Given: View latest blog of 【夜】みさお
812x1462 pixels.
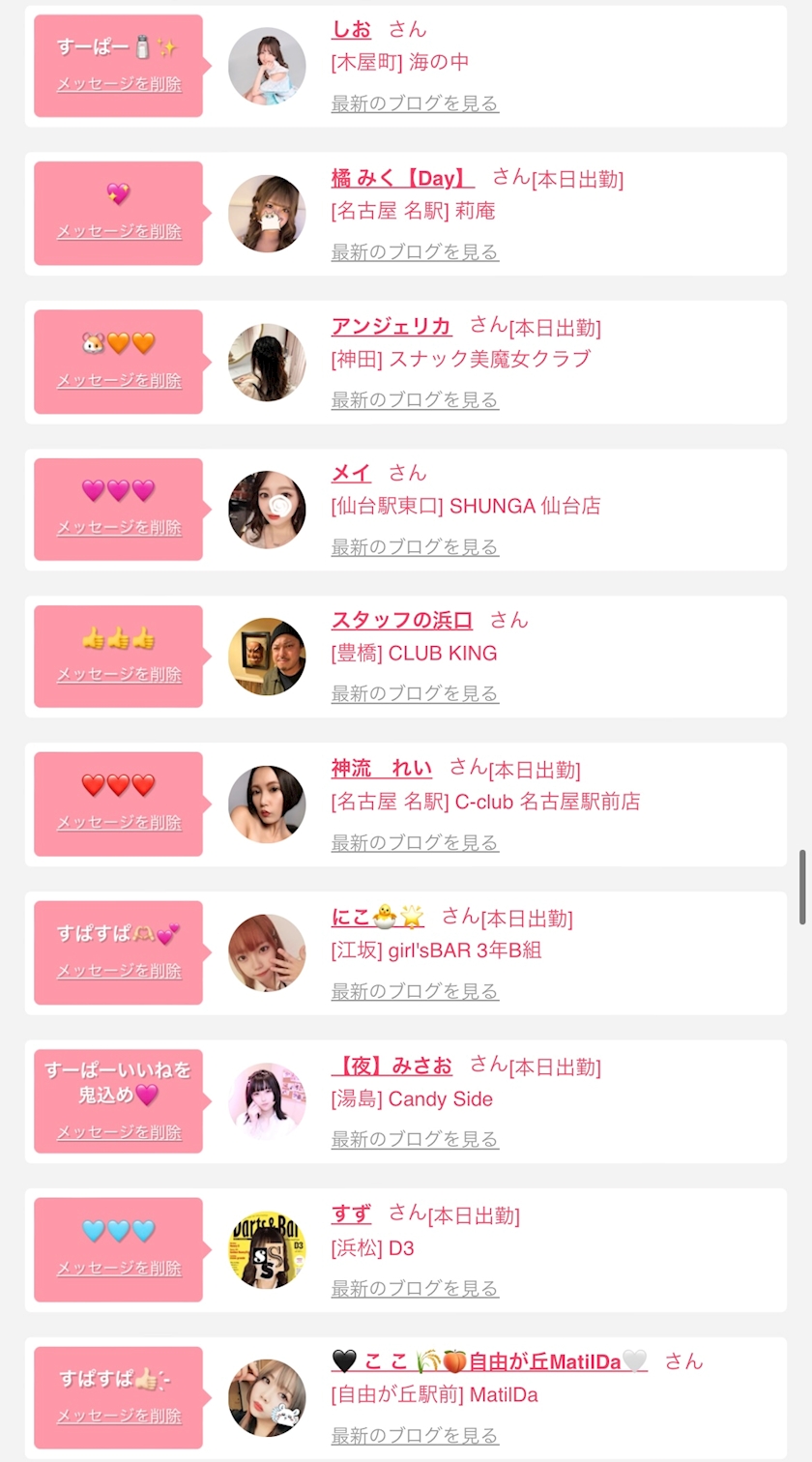Looking at the screenshot, I should (x=415, y=1139).
